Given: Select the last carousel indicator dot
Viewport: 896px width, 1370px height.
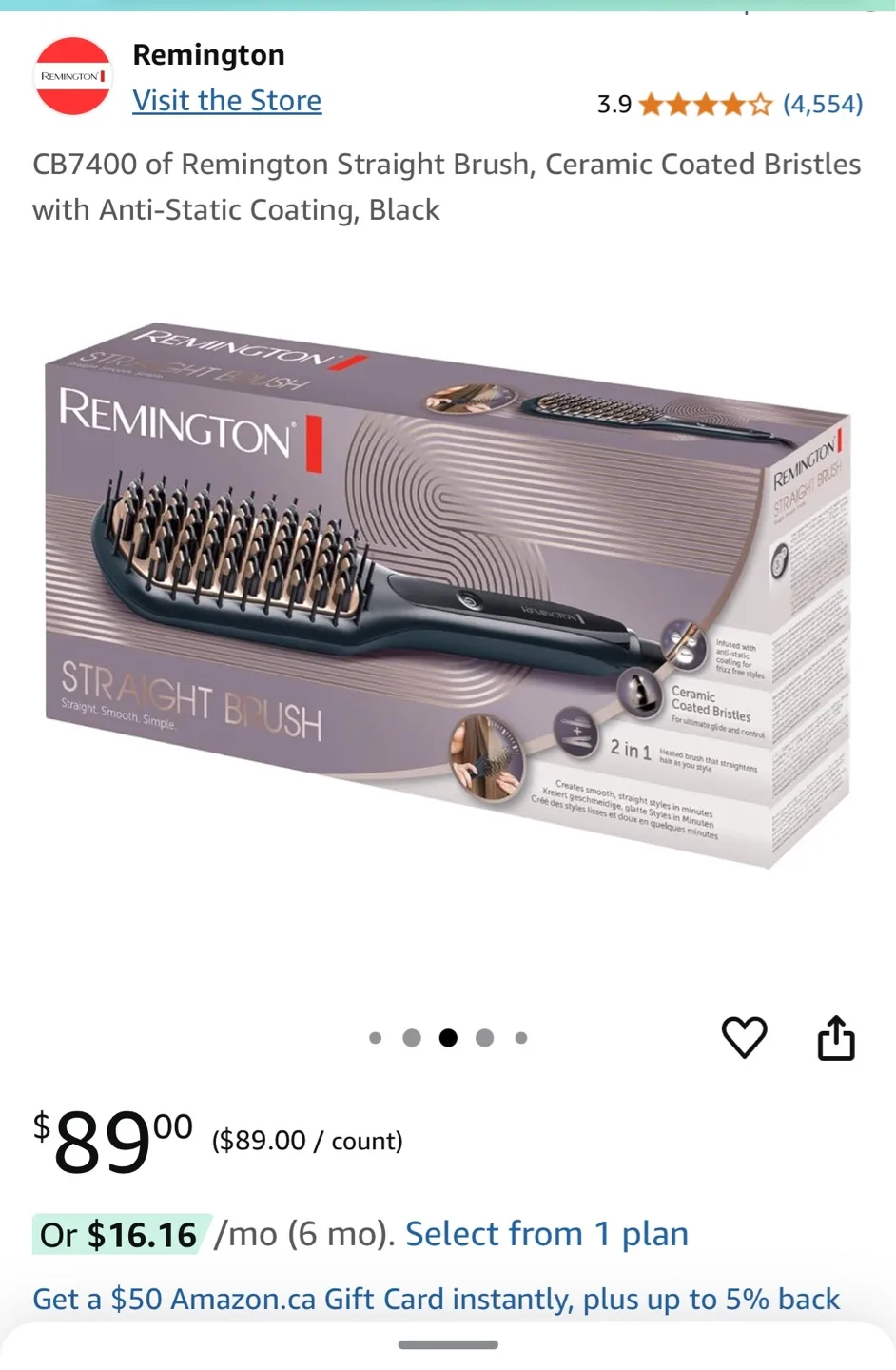Looking at the screenshot, I should pyautogui.click(x=520, y=1038).
